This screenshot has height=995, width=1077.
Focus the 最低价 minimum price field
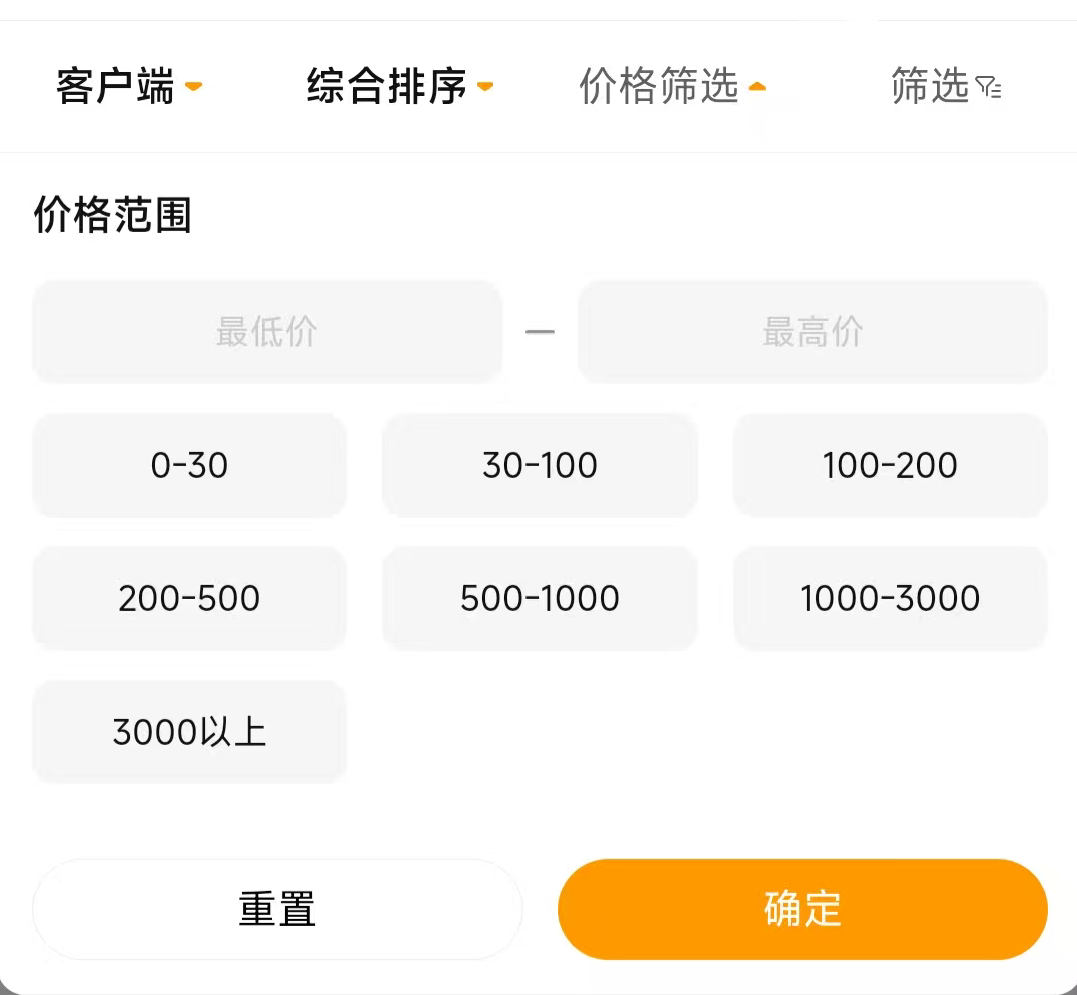[267, 332]
